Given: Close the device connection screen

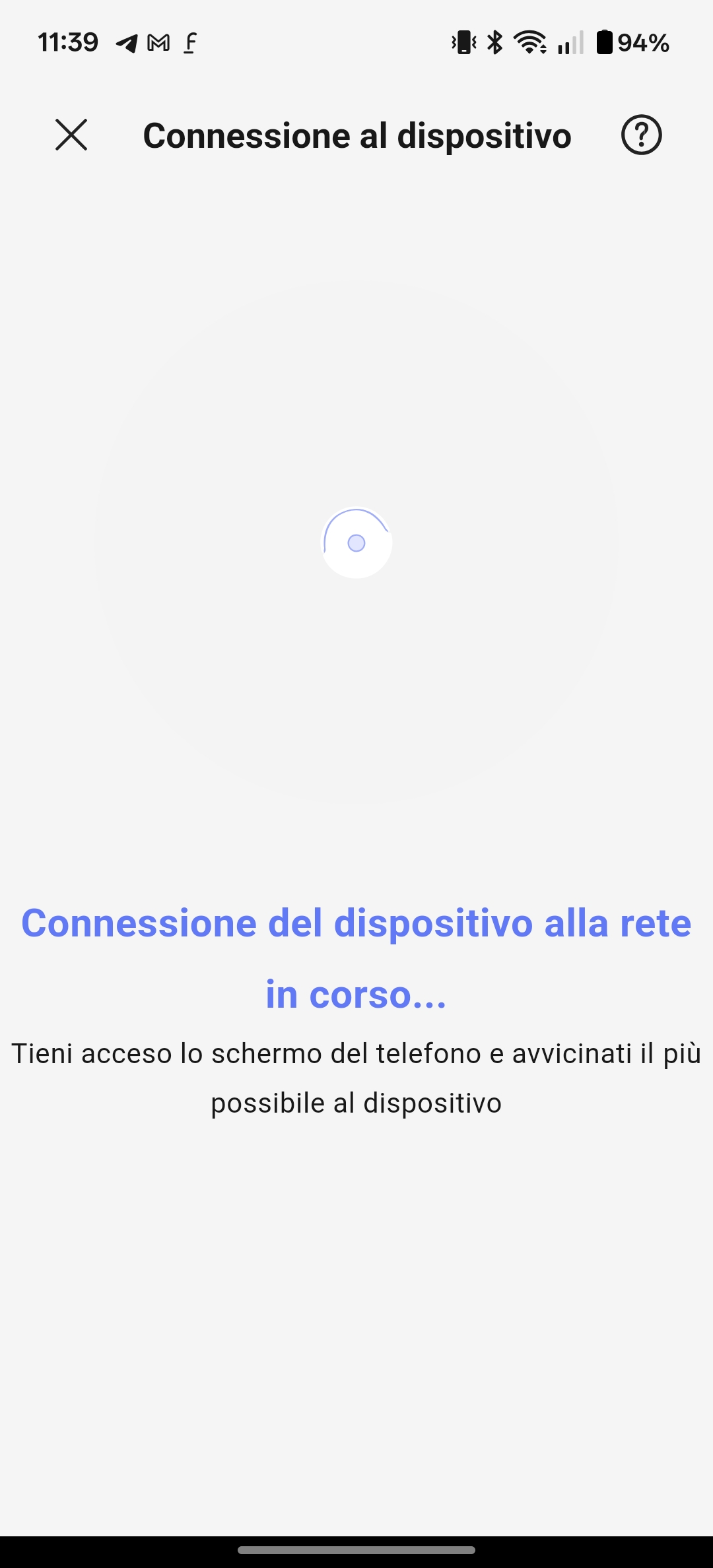Looking at the screenshot, I should pyautogui.click(x=71, y=135).
